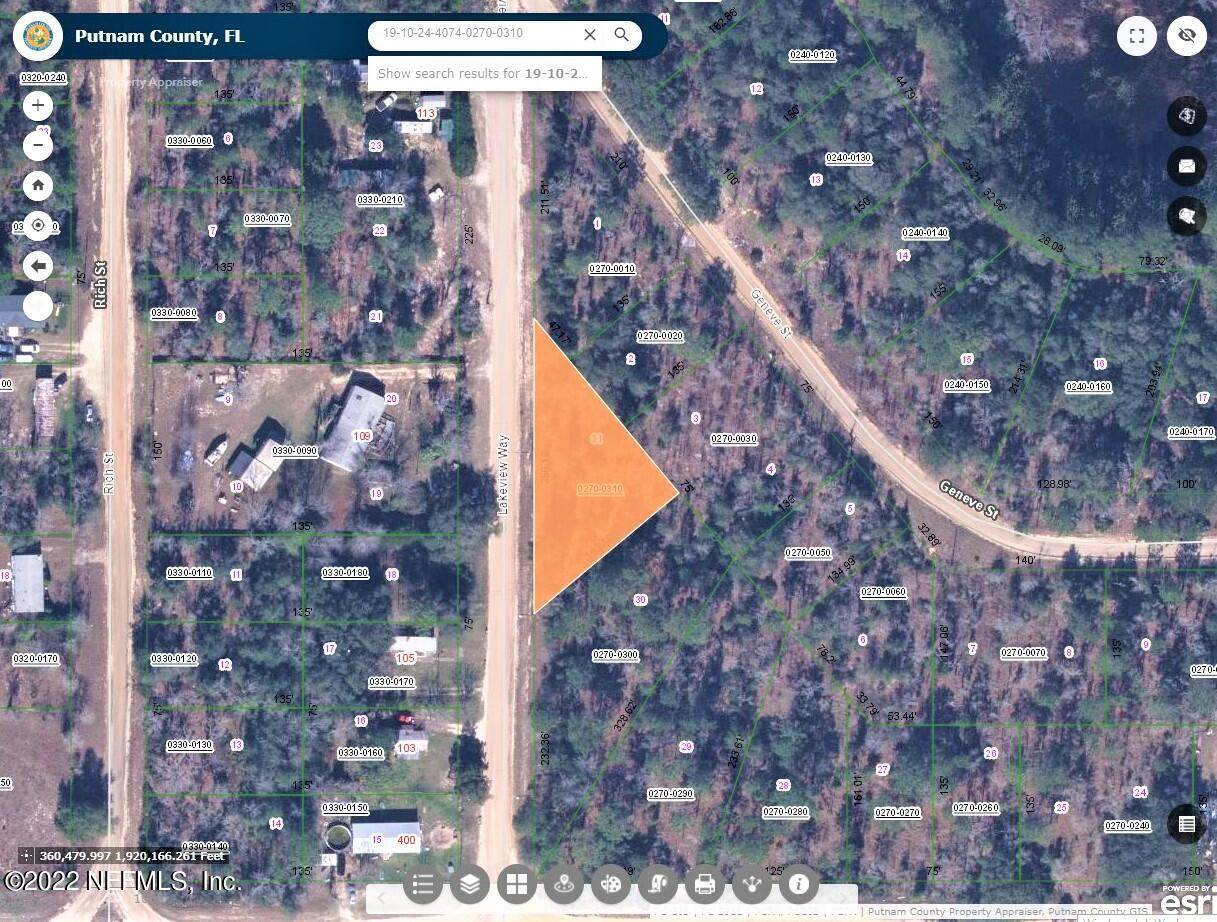This screenshot has width=1217, height=922.
Task: Open the share map tool
Action: (x=751, y=884)
